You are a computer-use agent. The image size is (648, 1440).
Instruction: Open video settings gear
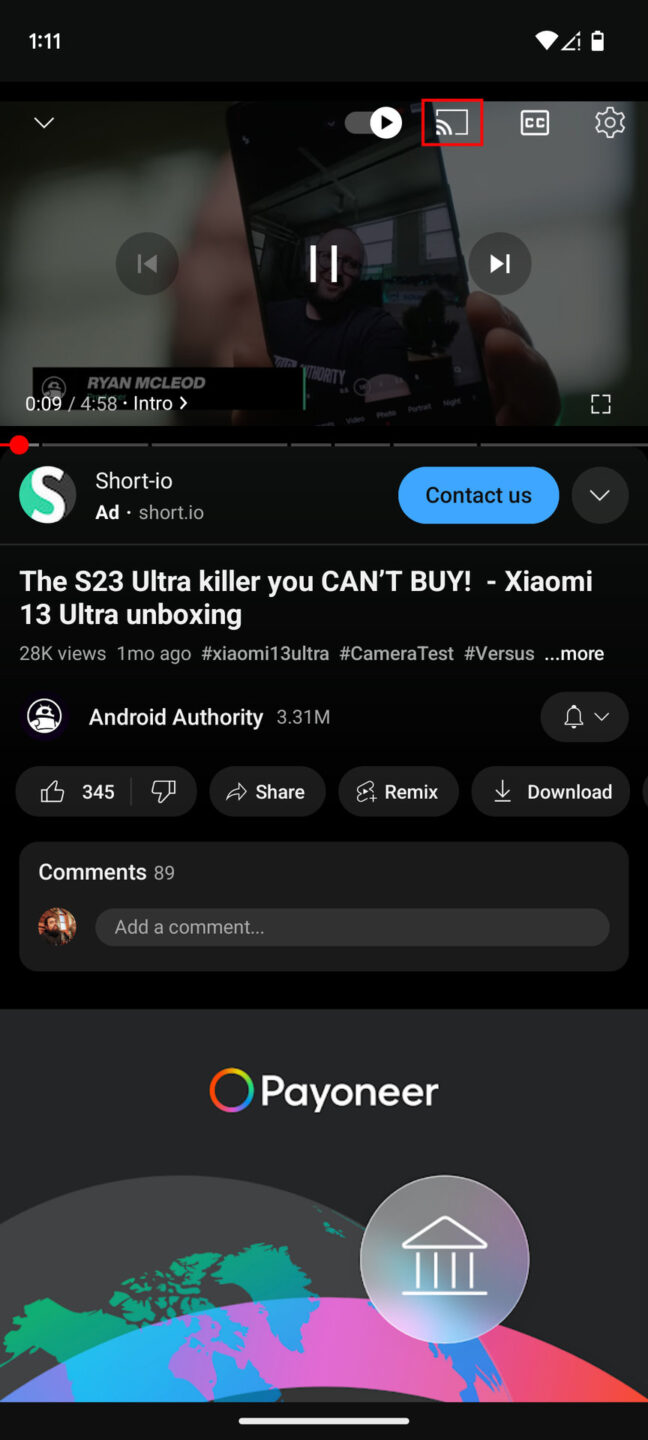click(609, 123)
